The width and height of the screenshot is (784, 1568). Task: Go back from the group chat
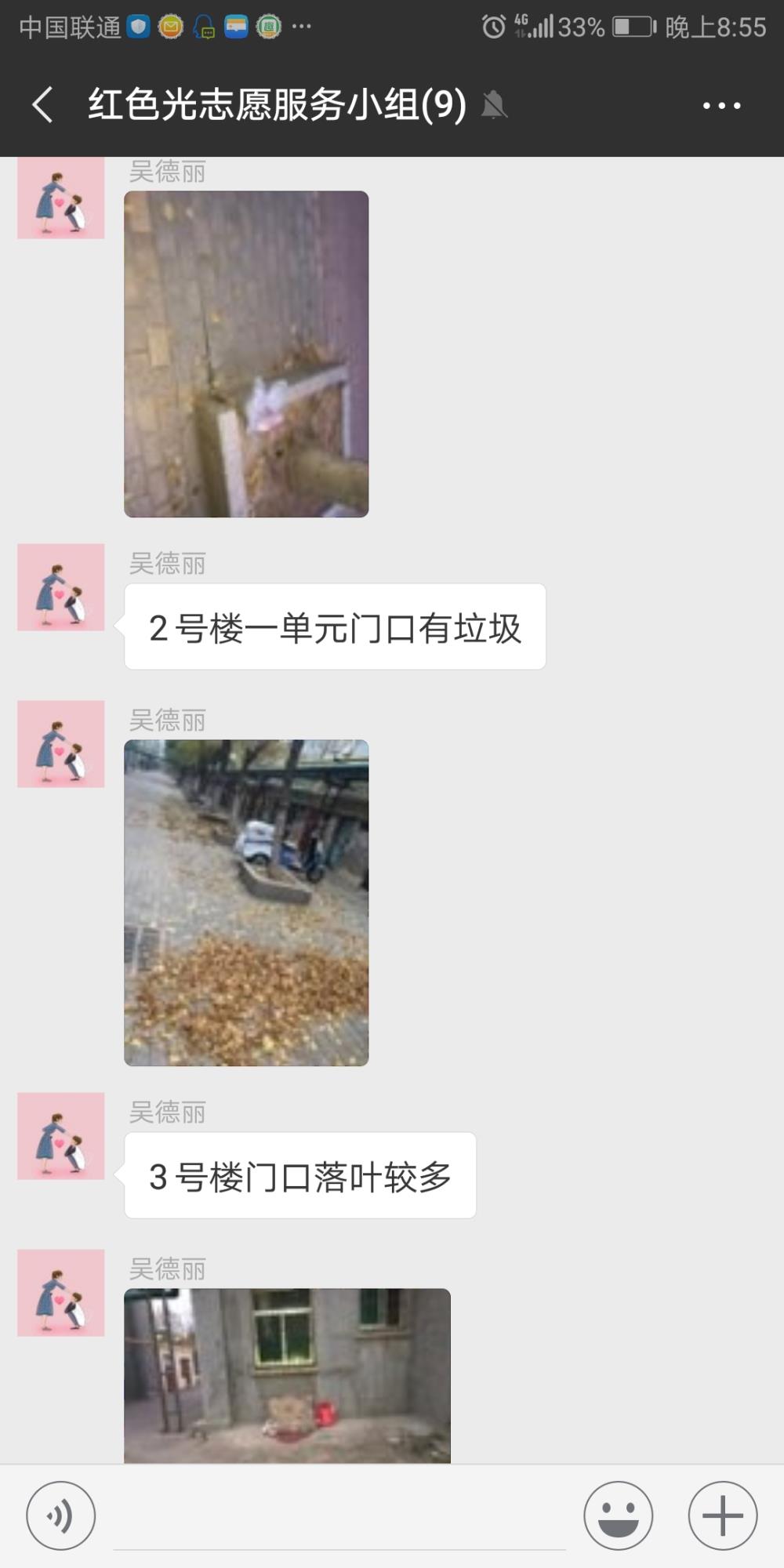click(43, 105)
